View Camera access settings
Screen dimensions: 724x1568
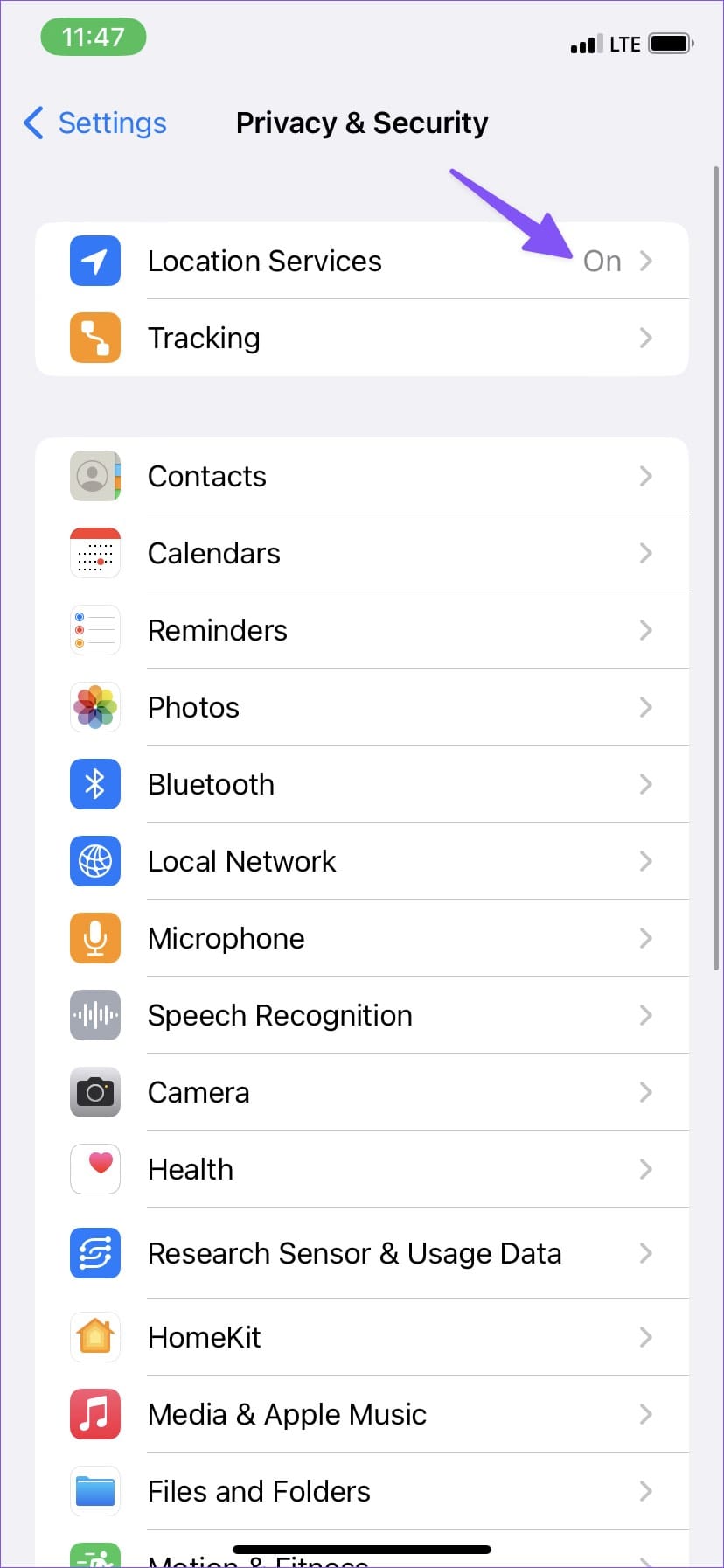362,1092
